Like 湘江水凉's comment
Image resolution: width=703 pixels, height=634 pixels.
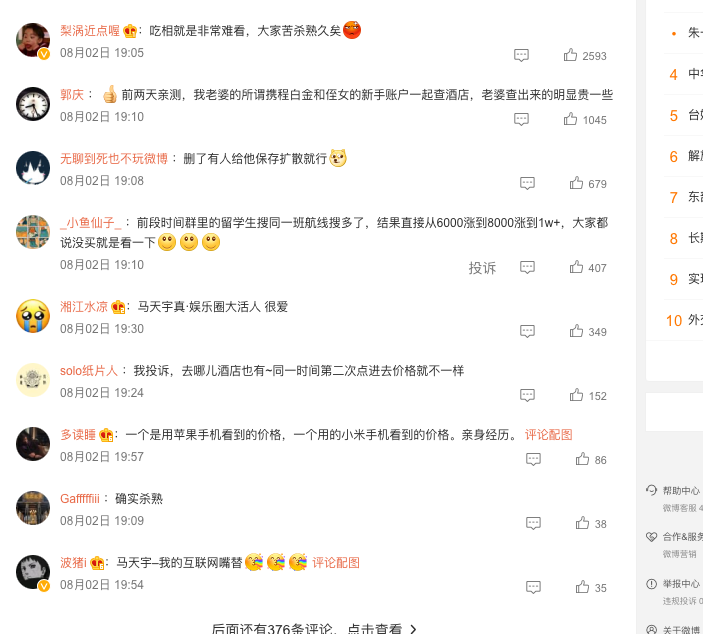(x=577, y=331)
